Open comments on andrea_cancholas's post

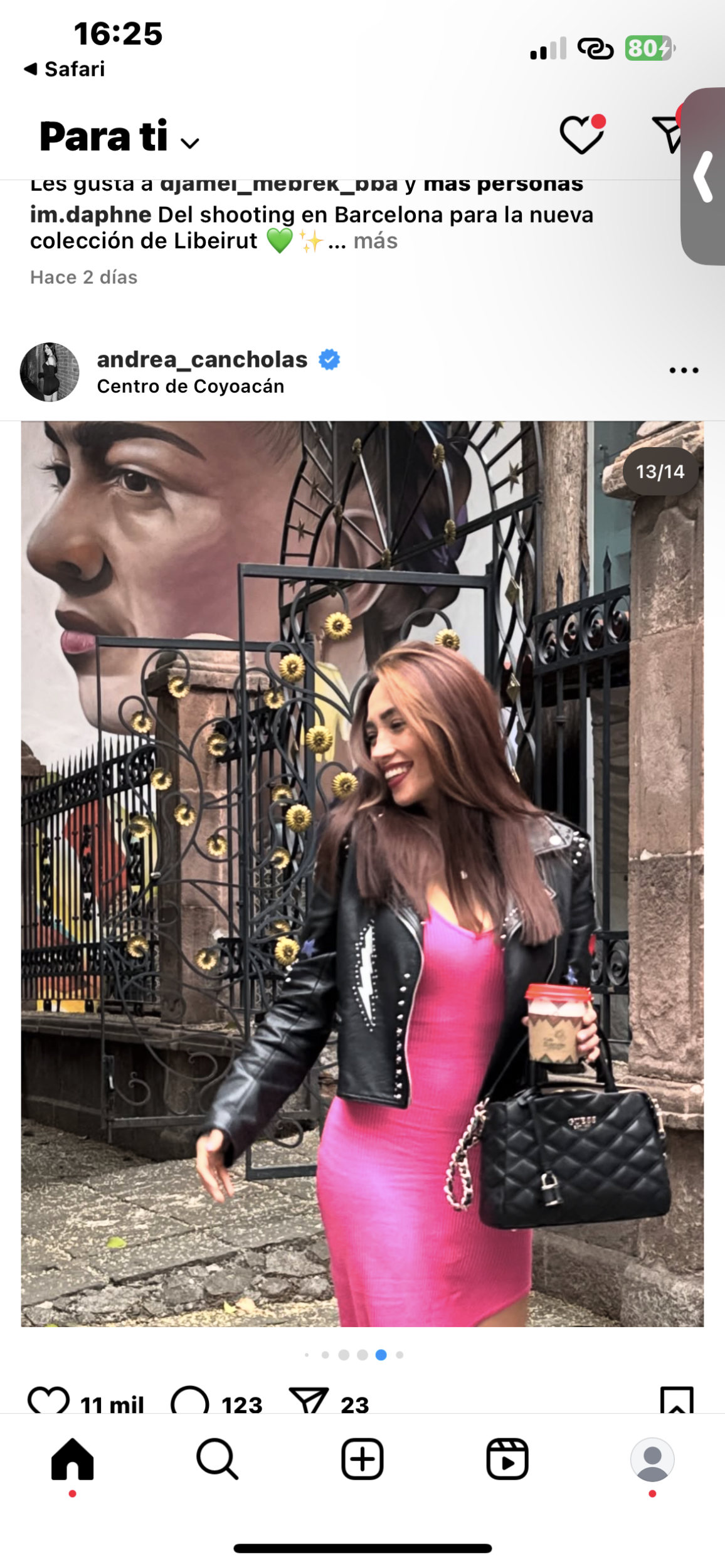tap(190, 1401)
